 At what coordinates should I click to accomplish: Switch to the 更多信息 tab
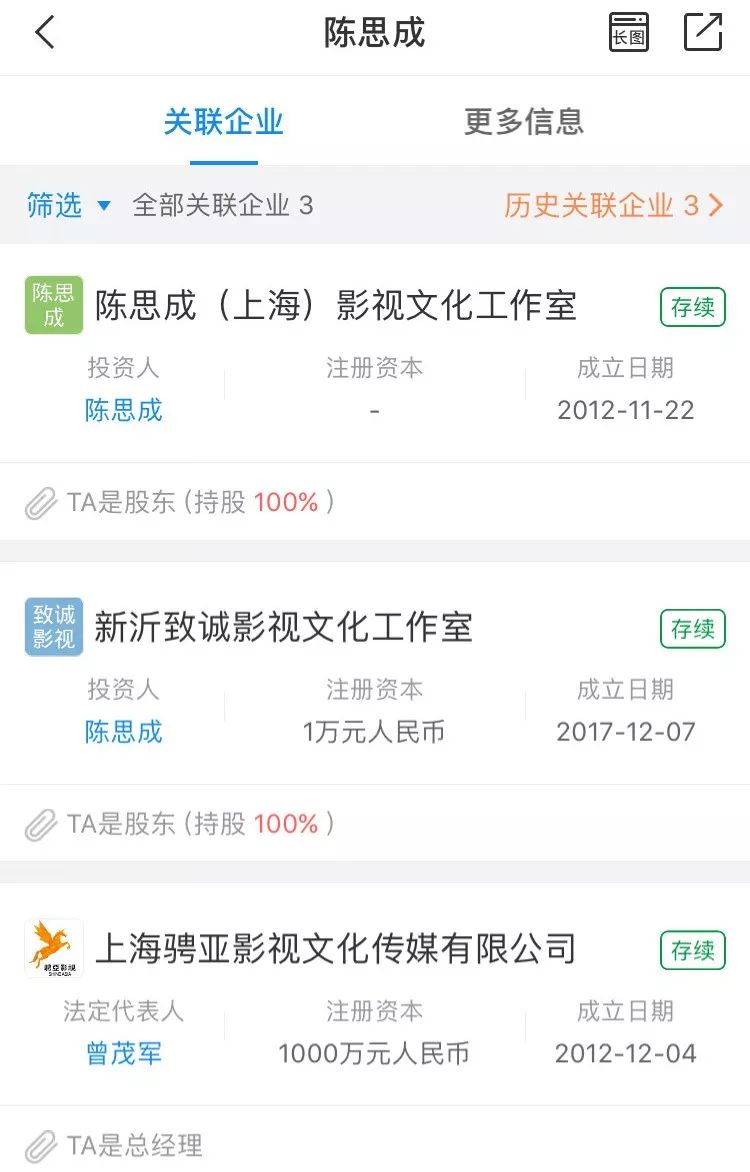[523, 122]
